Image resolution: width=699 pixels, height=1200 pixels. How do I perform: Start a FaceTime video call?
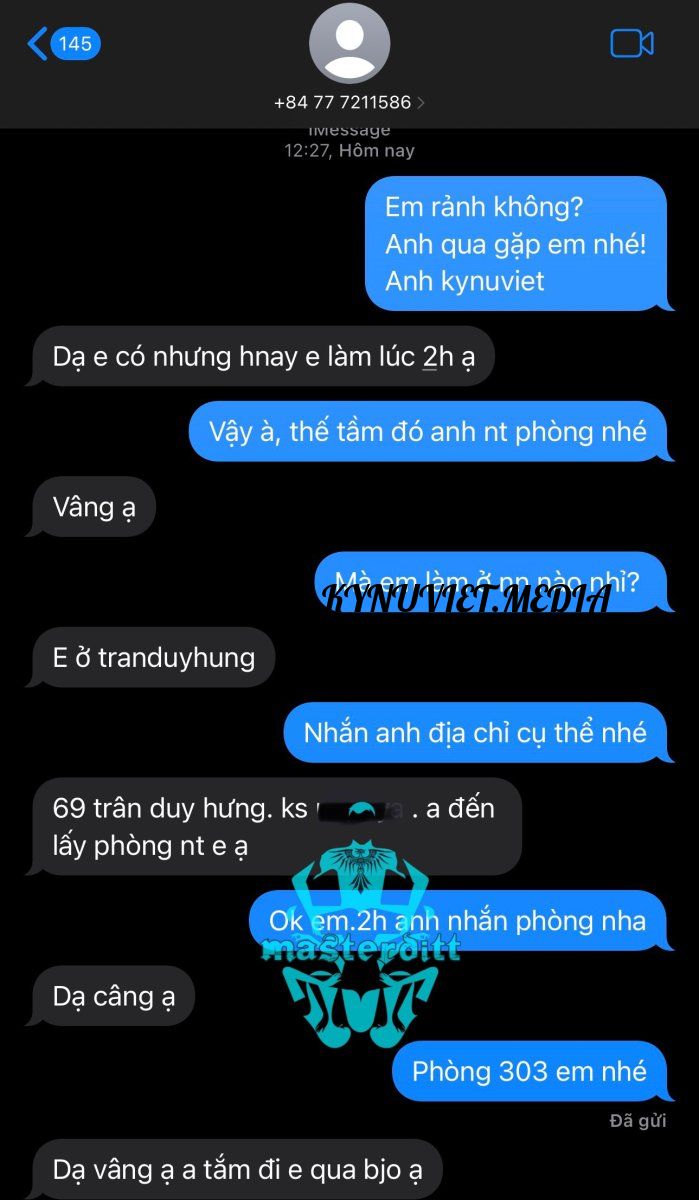[631, 44]
